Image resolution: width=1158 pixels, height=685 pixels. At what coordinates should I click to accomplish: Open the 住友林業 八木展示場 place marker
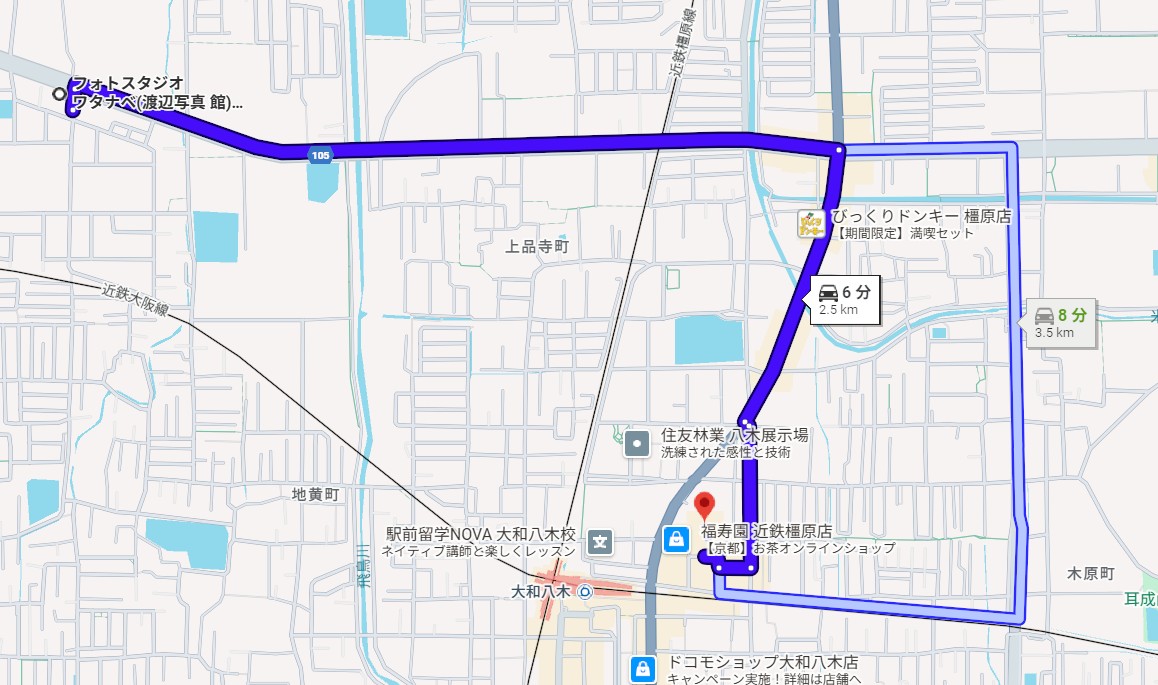(x=637, y=442)
